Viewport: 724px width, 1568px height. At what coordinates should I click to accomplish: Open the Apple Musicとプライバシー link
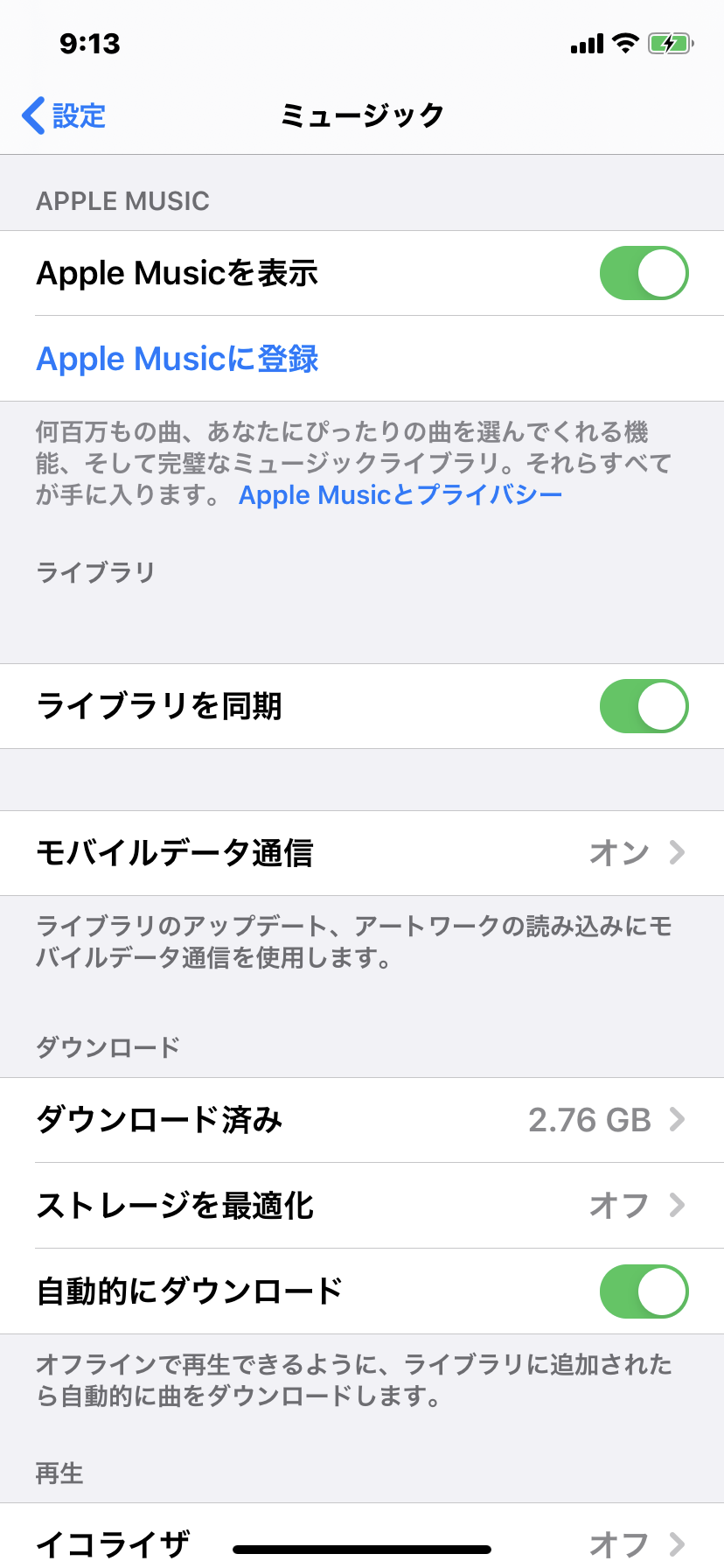(x=400, y=495)
